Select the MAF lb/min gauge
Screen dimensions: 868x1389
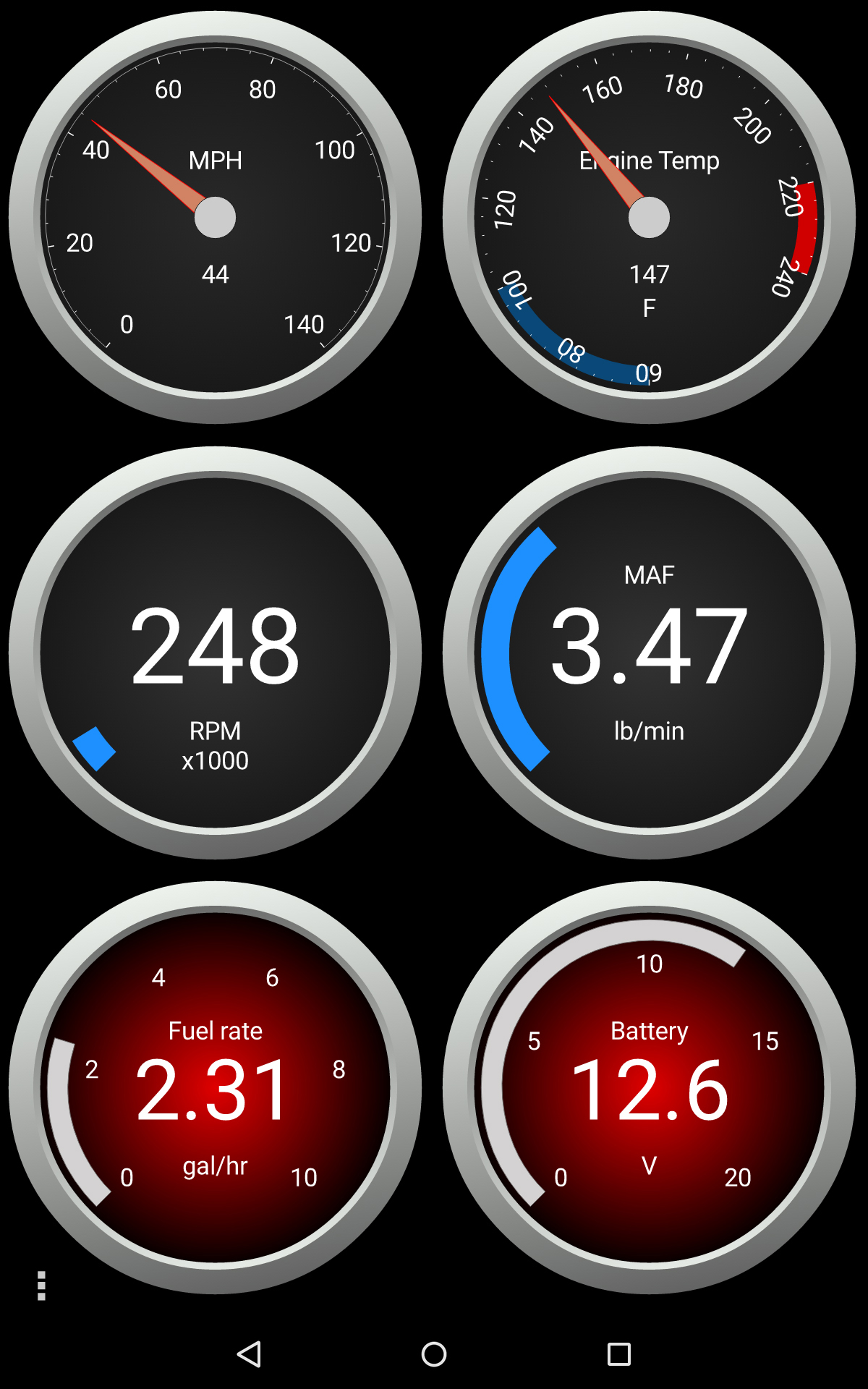(x=649, y=651)
